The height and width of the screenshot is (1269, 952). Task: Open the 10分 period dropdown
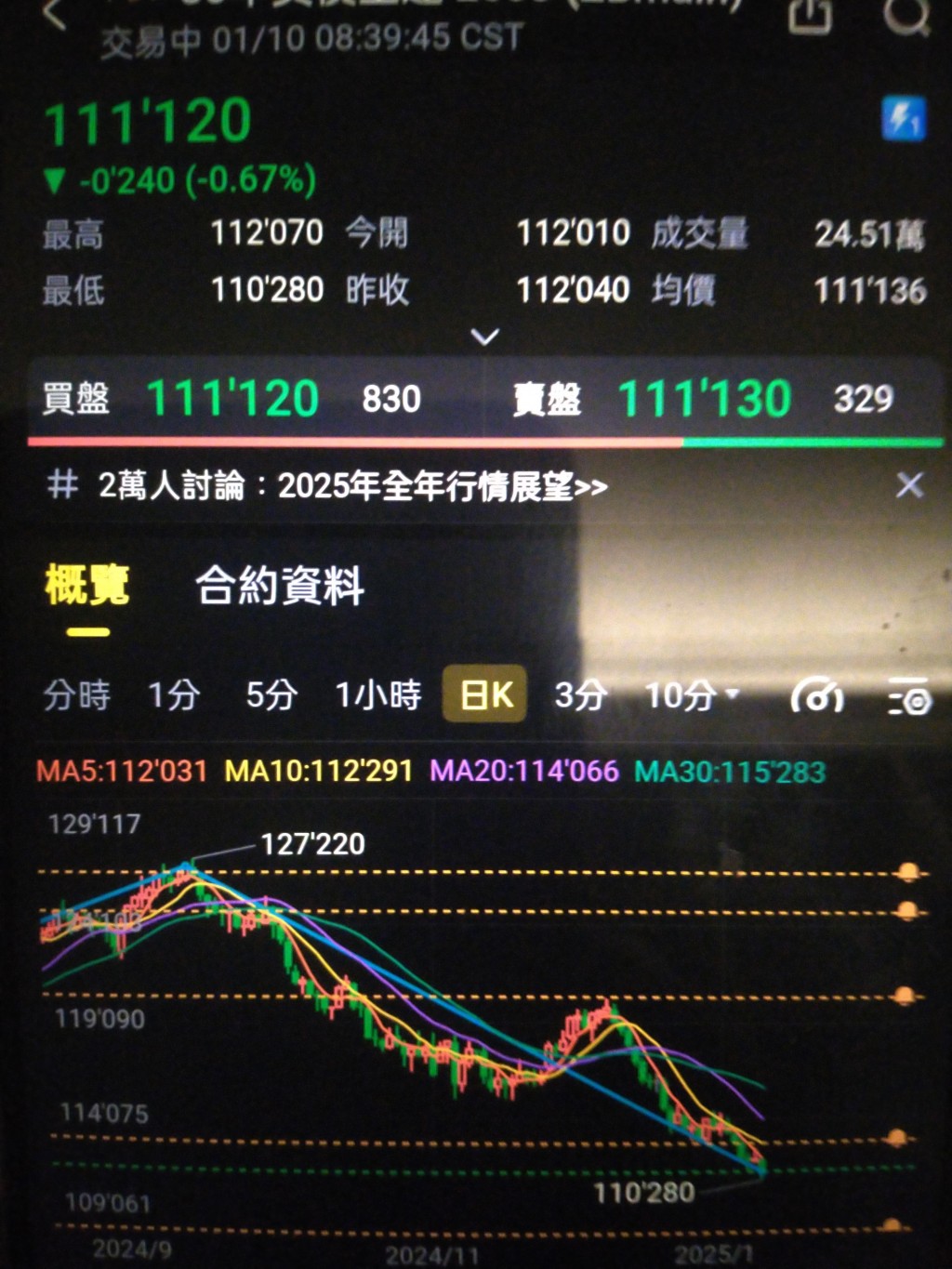[692, 694]
